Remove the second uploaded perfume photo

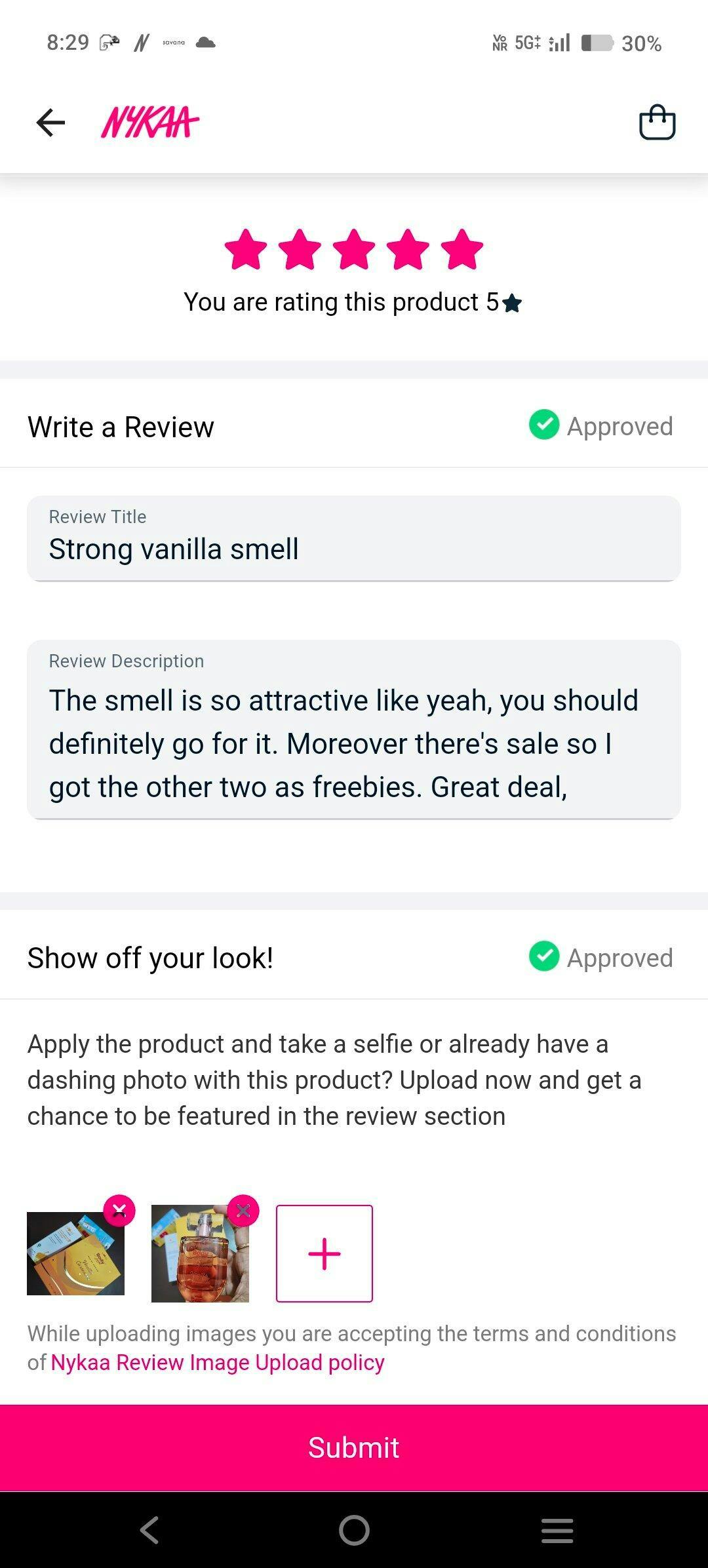tap(243, 1210)
